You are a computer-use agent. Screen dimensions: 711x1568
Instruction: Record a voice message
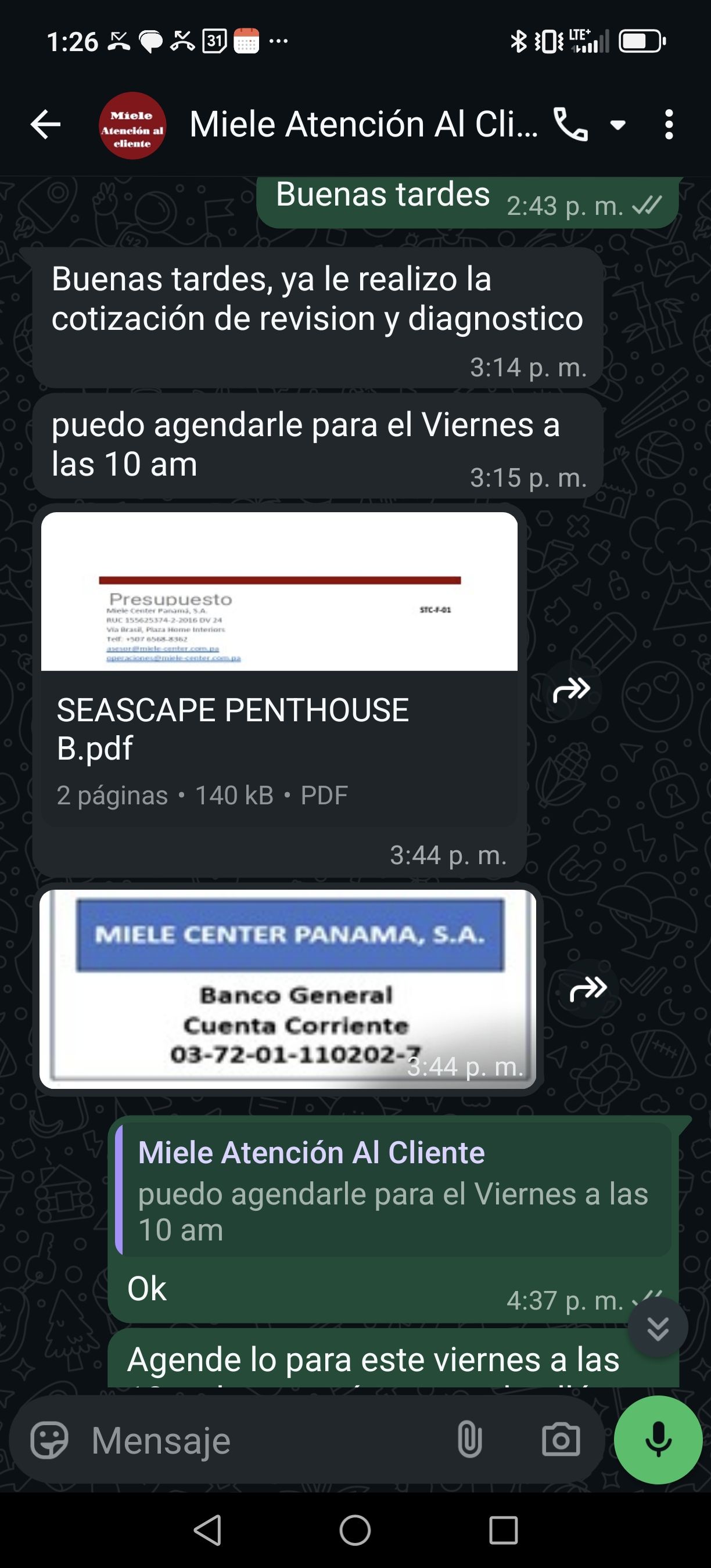pyautogui.click(x=658, y=1440)
